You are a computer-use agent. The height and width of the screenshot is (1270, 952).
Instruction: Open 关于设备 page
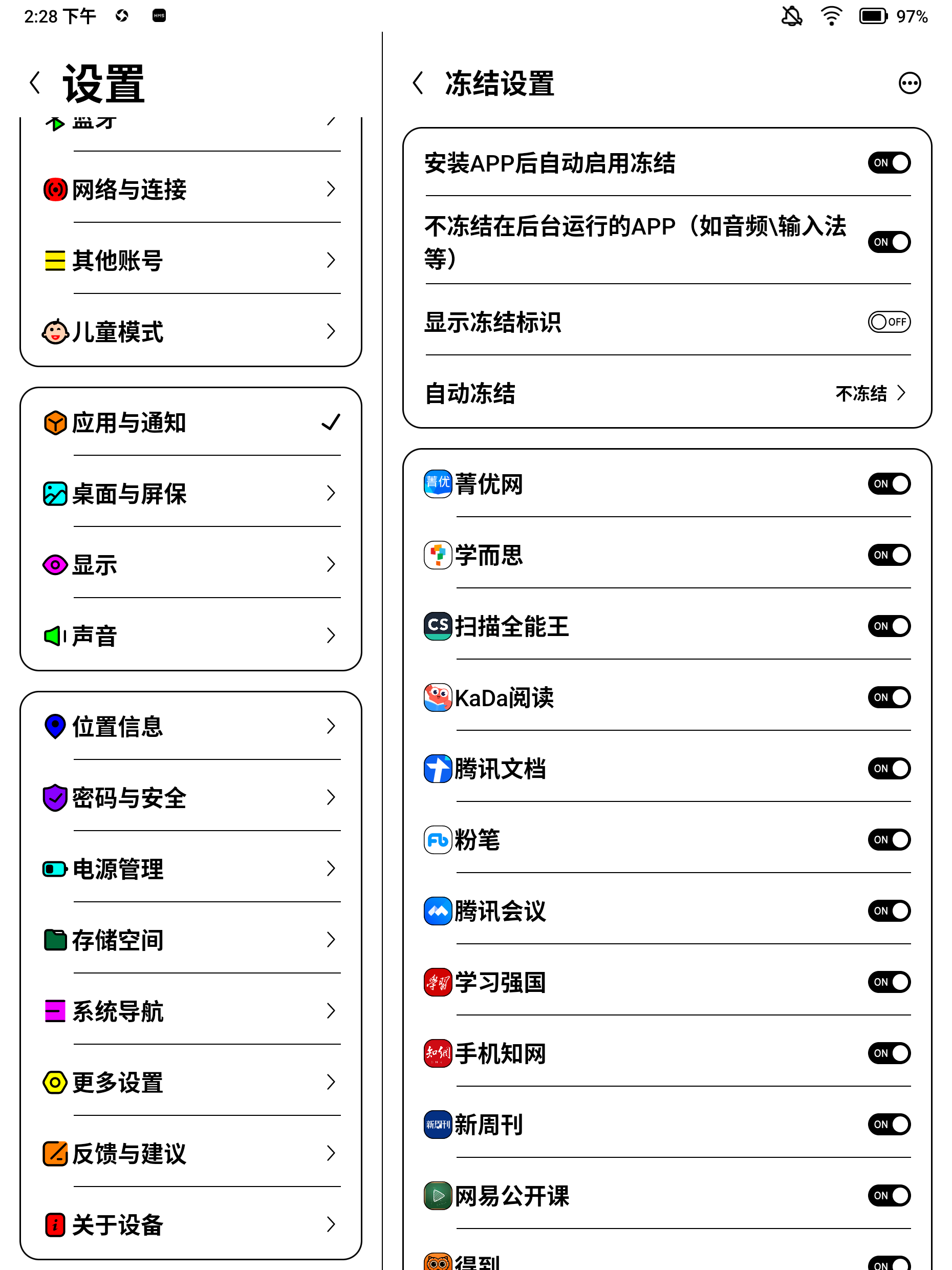pyautogui.click(x=190, y=1225)
